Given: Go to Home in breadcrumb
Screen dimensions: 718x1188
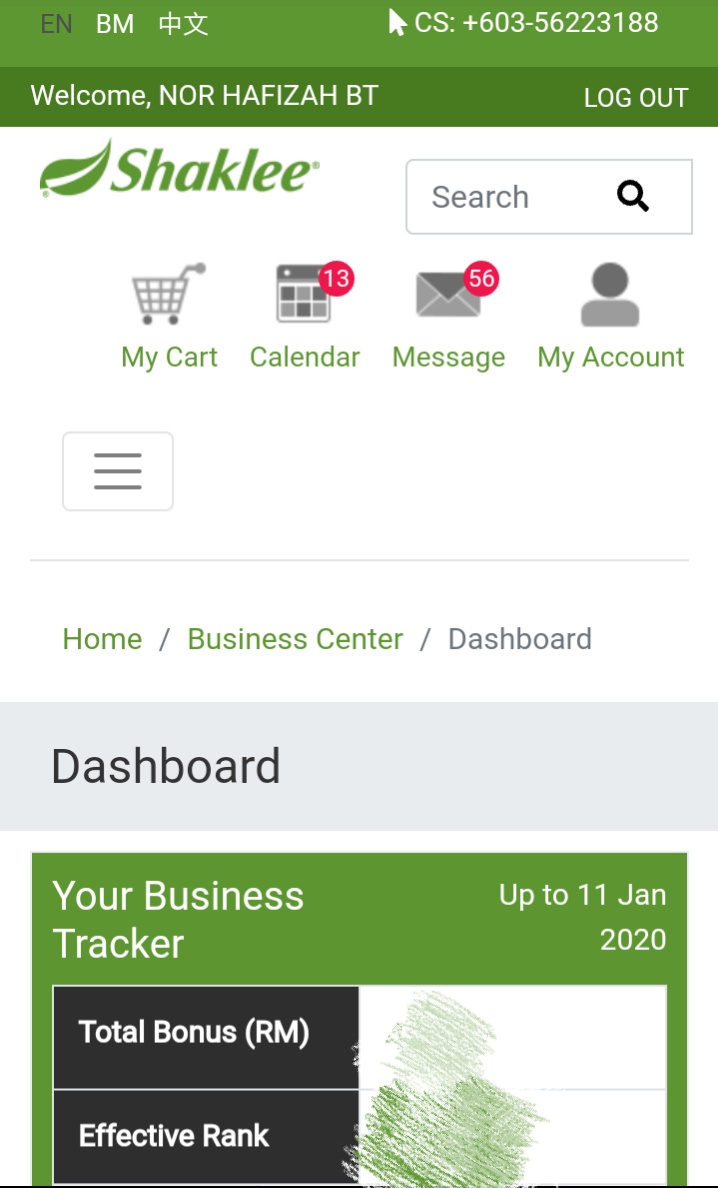Looking at the screenshot, I should click(x=102, y=639).
